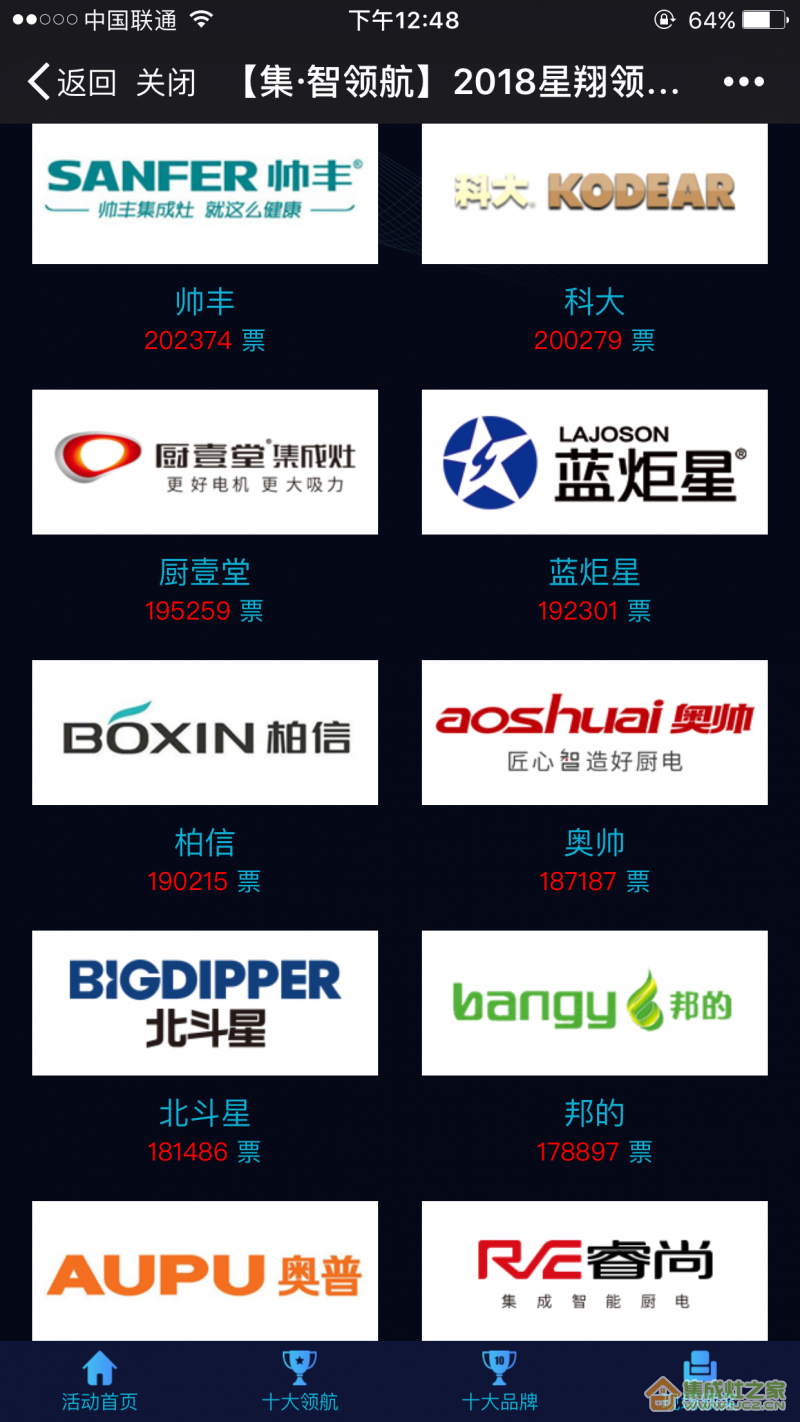This screenshot has width=800, height=1422.
Task: Open the 柏信 BOXIN brand card
Action: 205,732
